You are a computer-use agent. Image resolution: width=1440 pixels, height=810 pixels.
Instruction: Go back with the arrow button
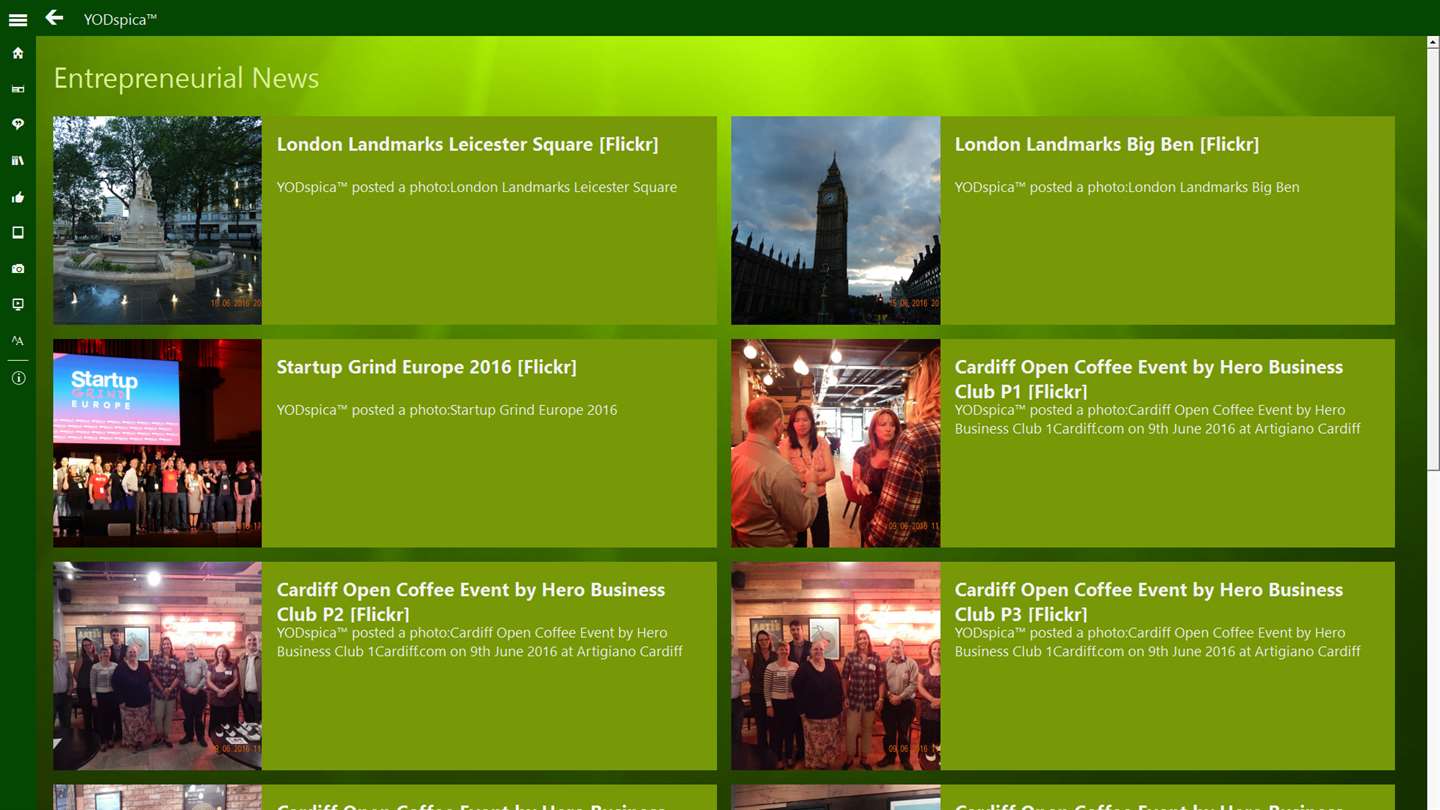coord(54,18)
